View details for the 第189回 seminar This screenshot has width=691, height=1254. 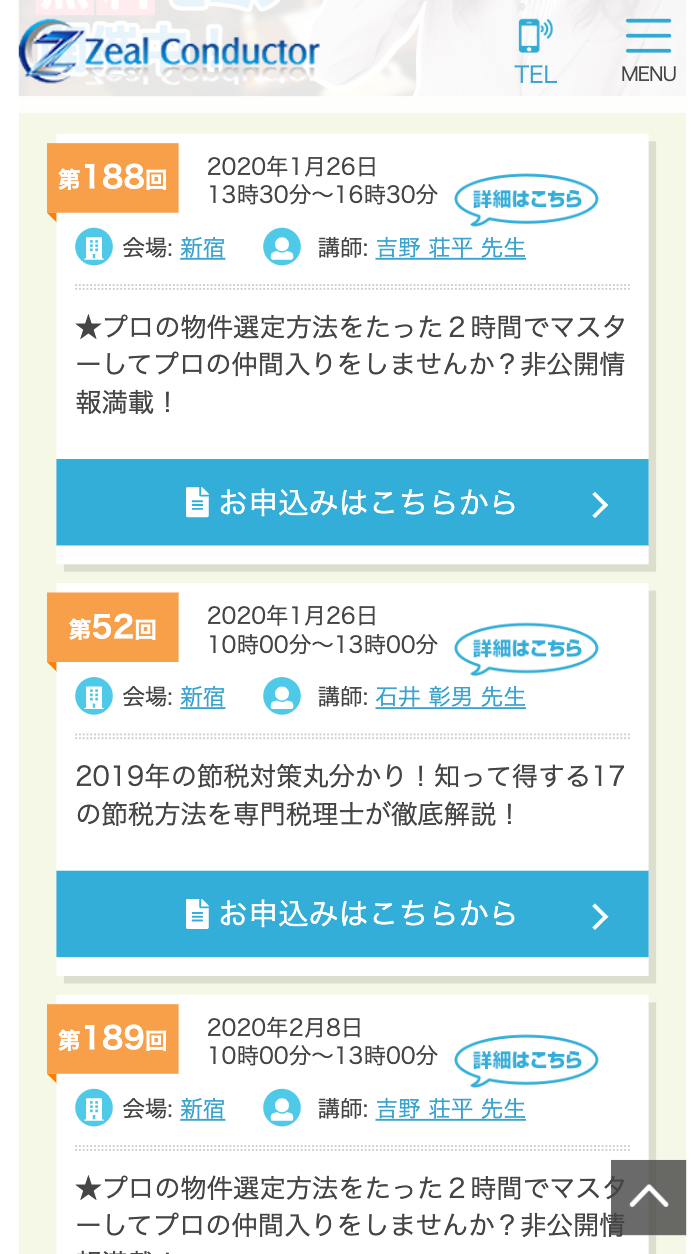click(526, 1060)
